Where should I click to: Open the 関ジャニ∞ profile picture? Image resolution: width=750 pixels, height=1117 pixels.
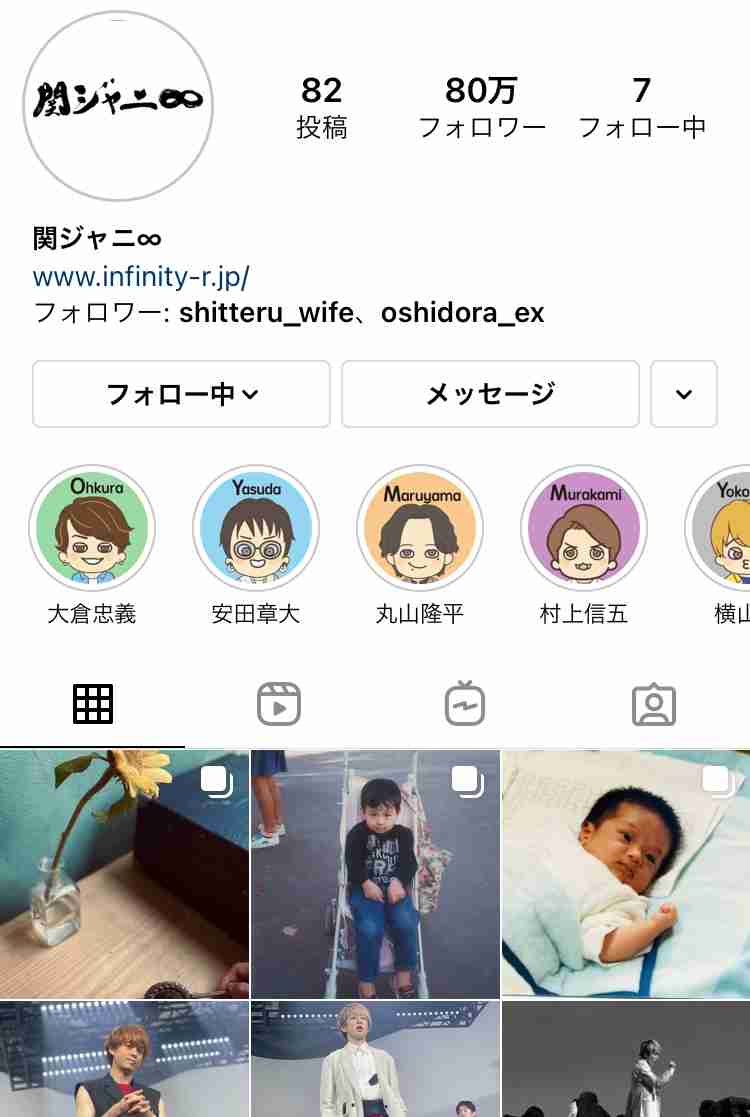tap(118, 105)
